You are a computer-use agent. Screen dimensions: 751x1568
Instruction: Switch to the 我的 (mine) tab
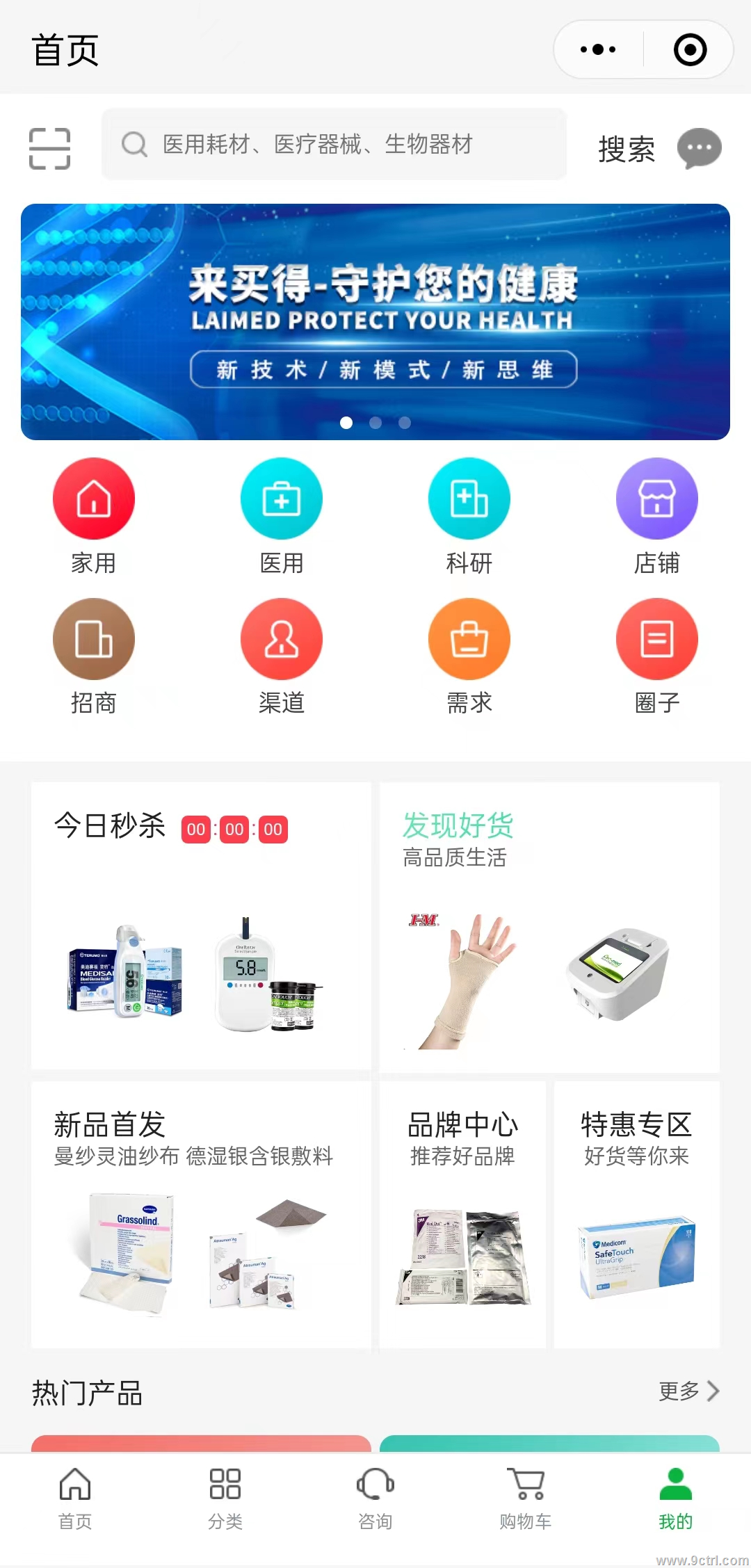coord(674,1502)
